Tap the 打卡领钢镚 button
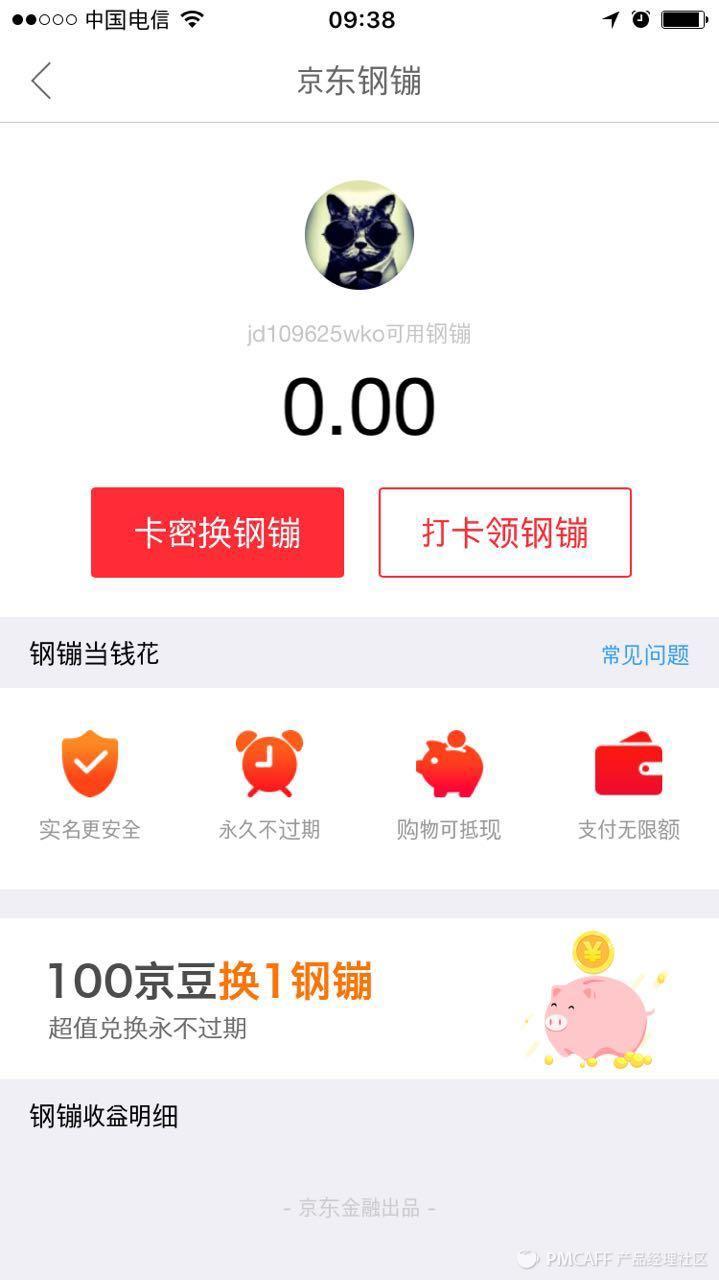Viewport: 719px width, 1280px height. point(505,532)
